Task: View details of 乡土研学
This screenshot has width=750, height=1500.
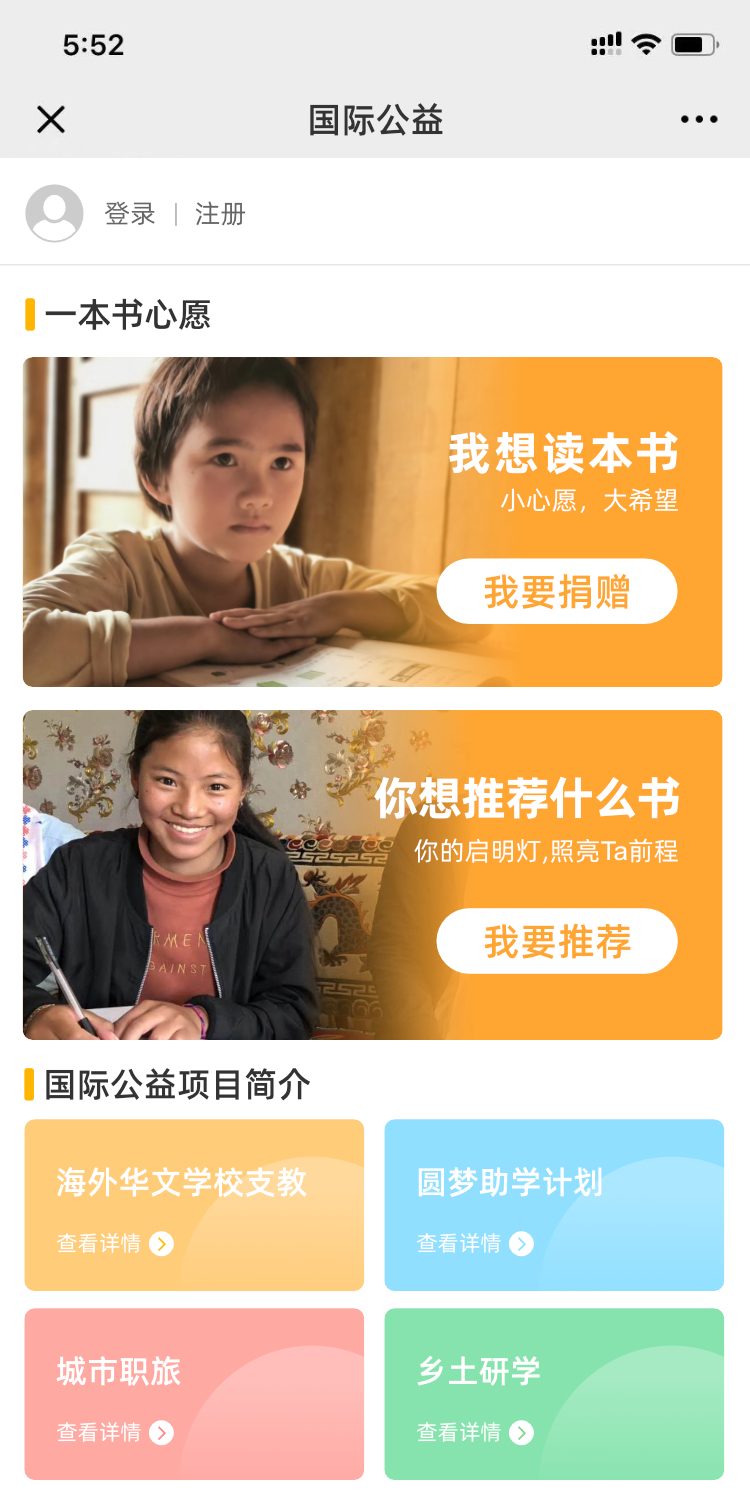Action: (475, 1432)
